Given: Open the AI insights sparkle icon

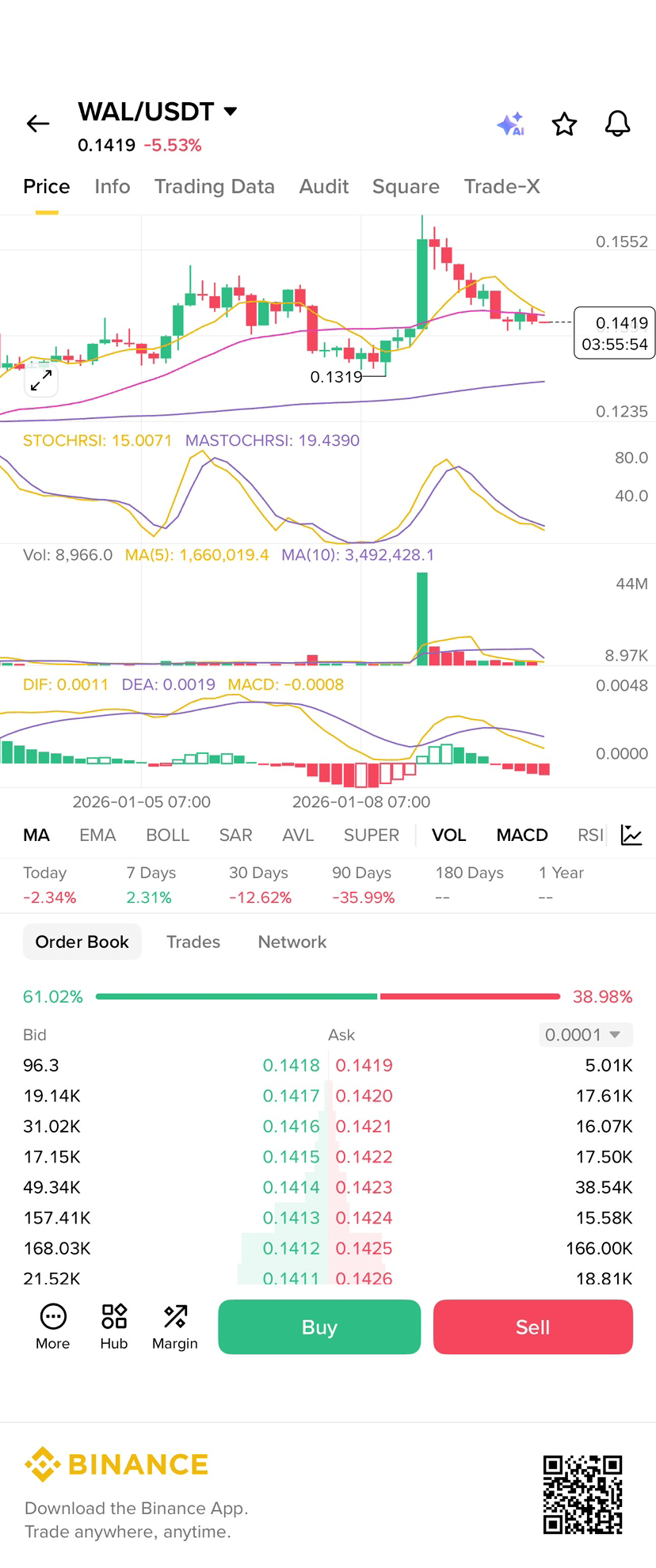Looking at the screenshot, I should pos(511,124).
